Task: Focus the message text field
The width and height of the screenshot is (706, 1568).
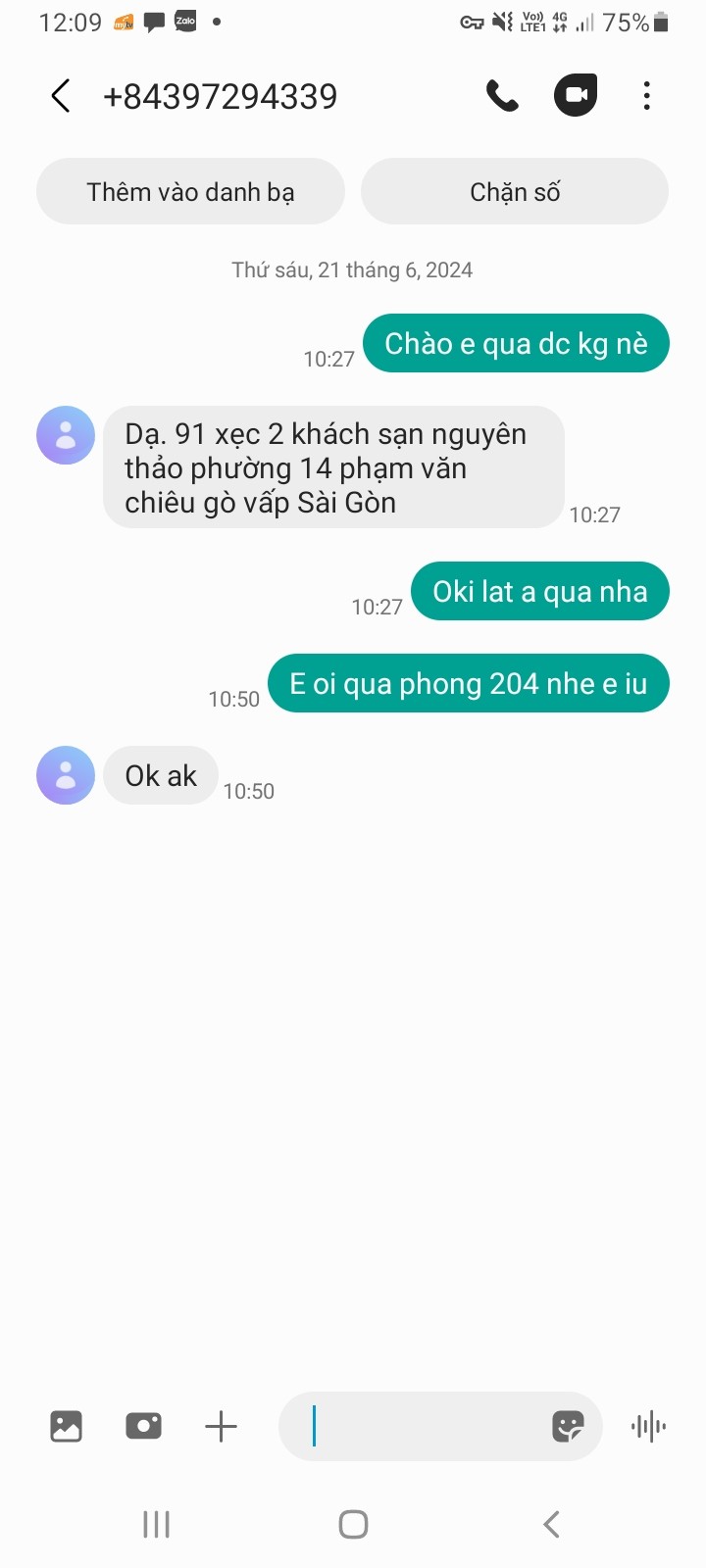Action: [422, 1427]
